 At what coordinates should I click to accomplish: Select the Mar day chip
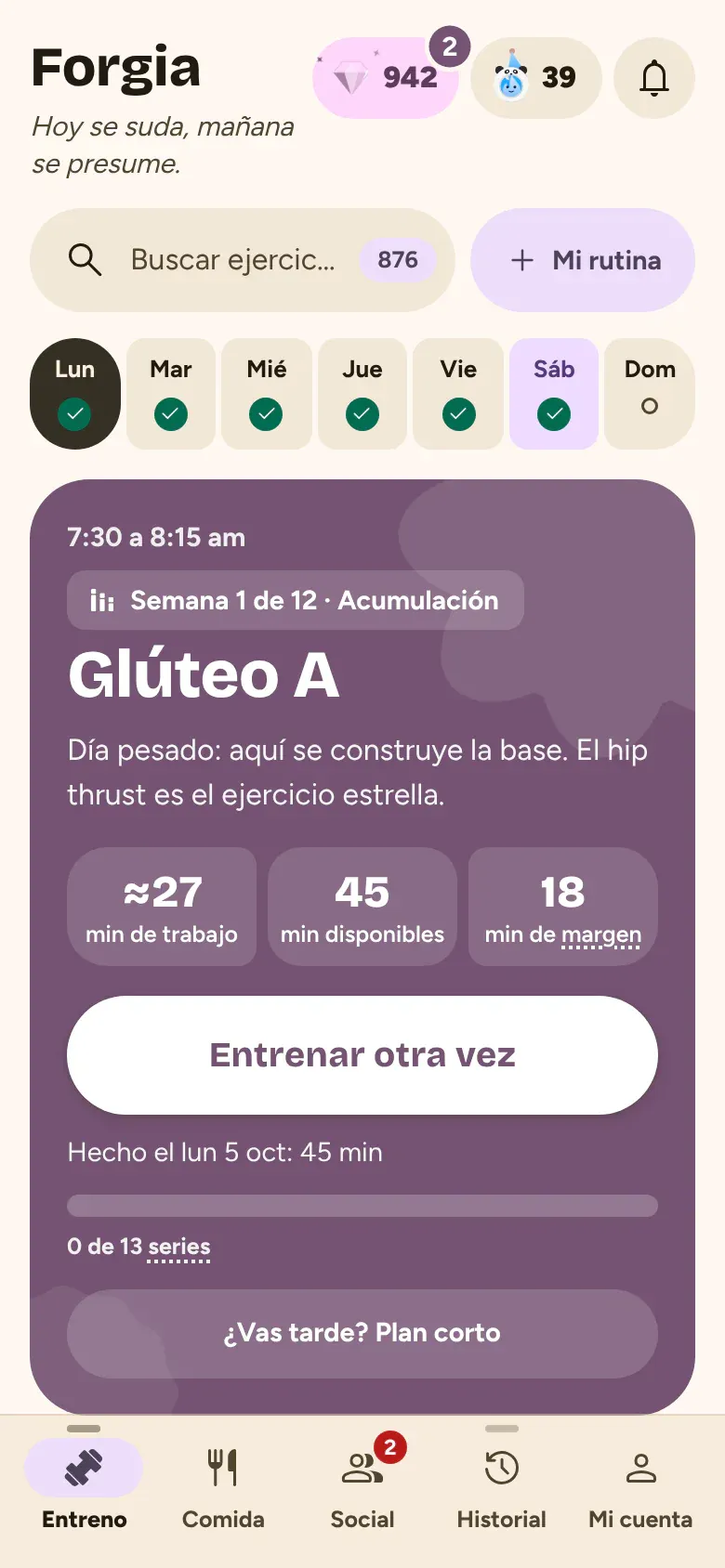(x=171, y=394)
